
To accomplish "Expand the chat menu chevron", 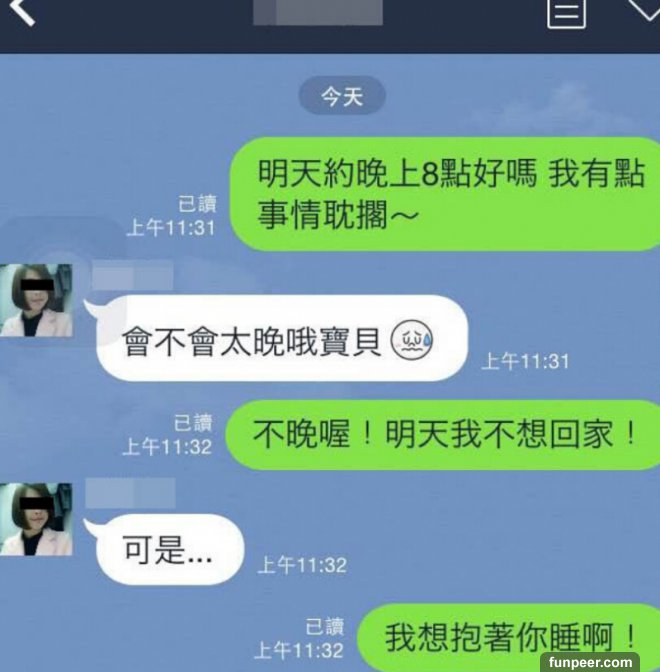I will [642, 9].
